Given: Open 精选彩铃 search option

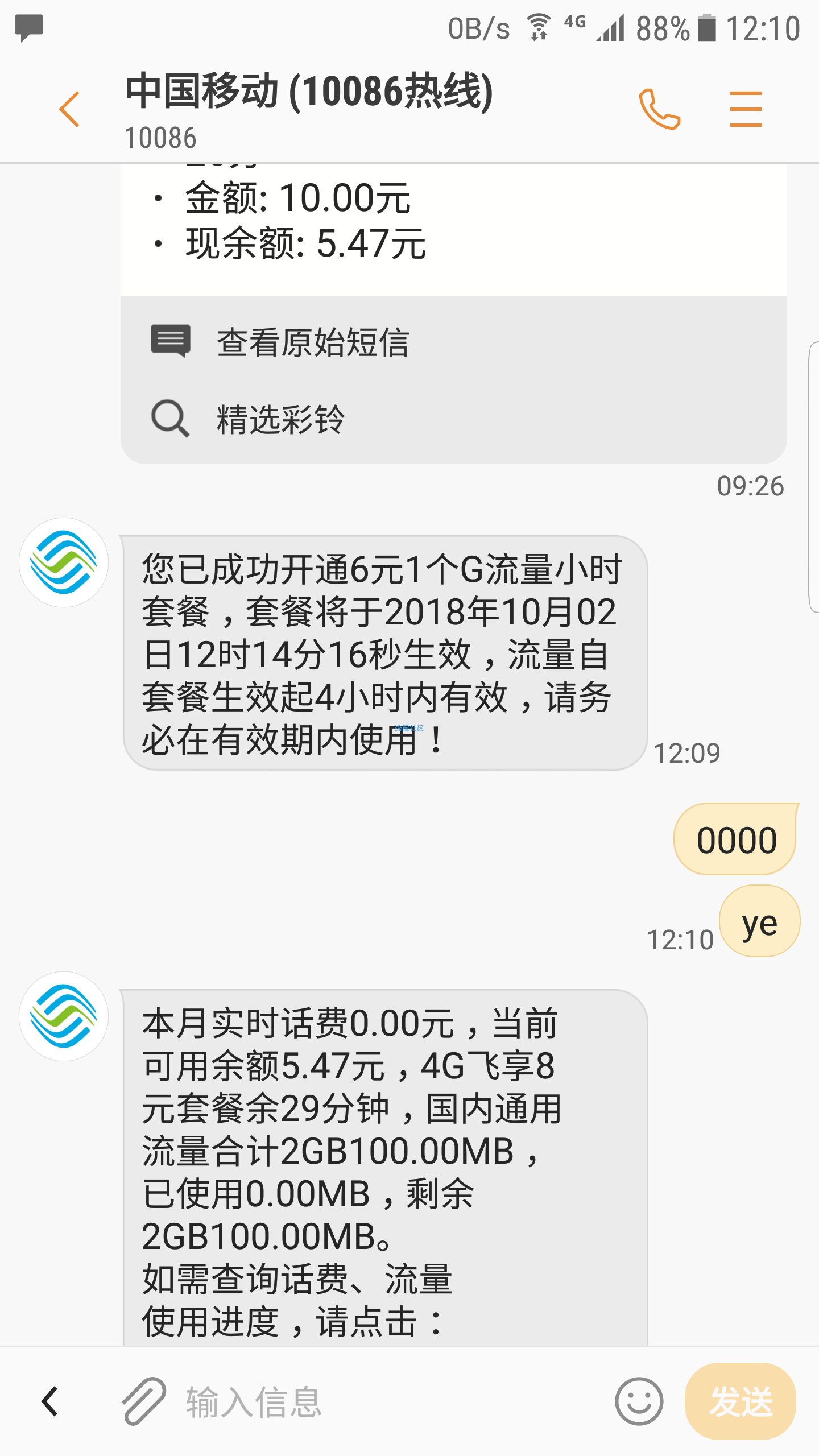Looking at the screenshot, I should coord(454,419).
